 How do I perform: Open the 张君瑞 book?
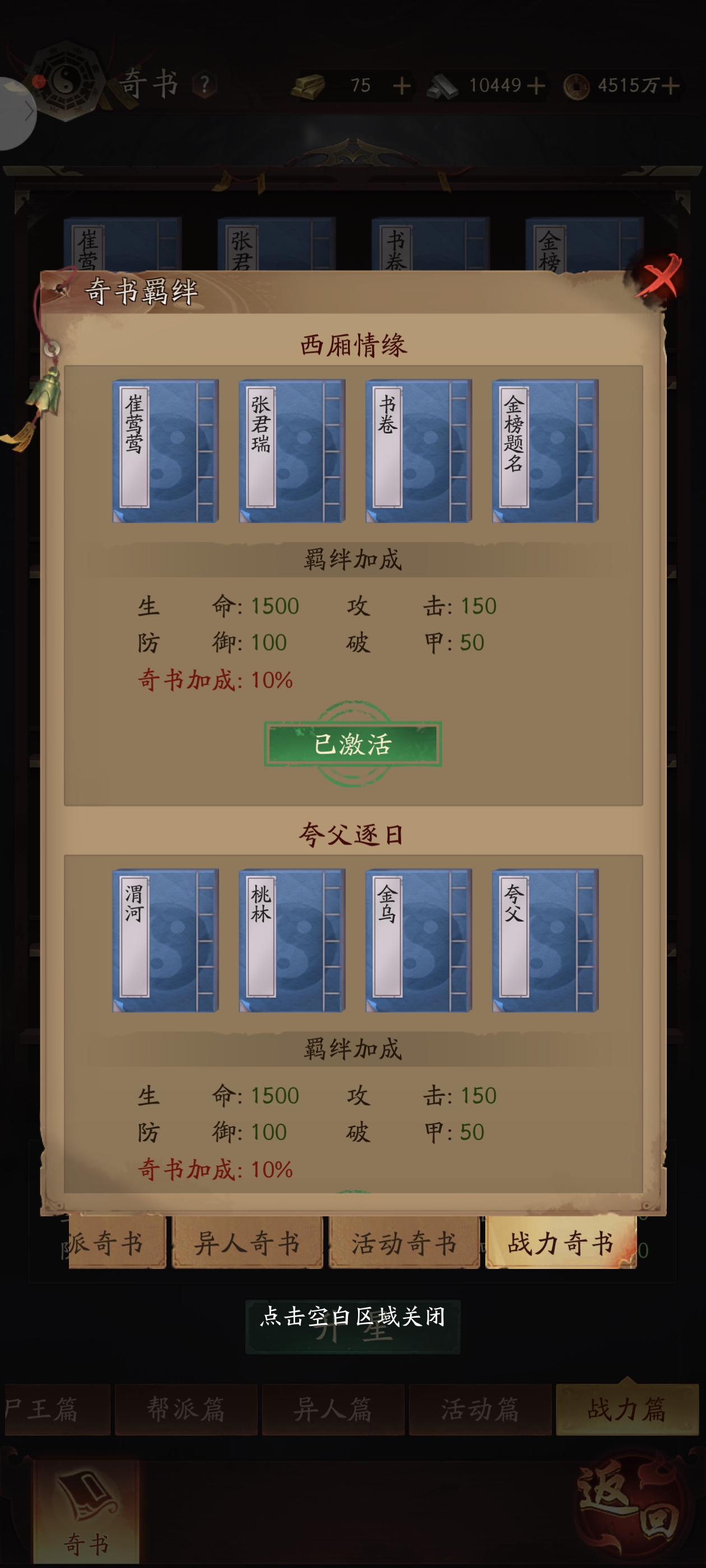[x=292, y=451]
